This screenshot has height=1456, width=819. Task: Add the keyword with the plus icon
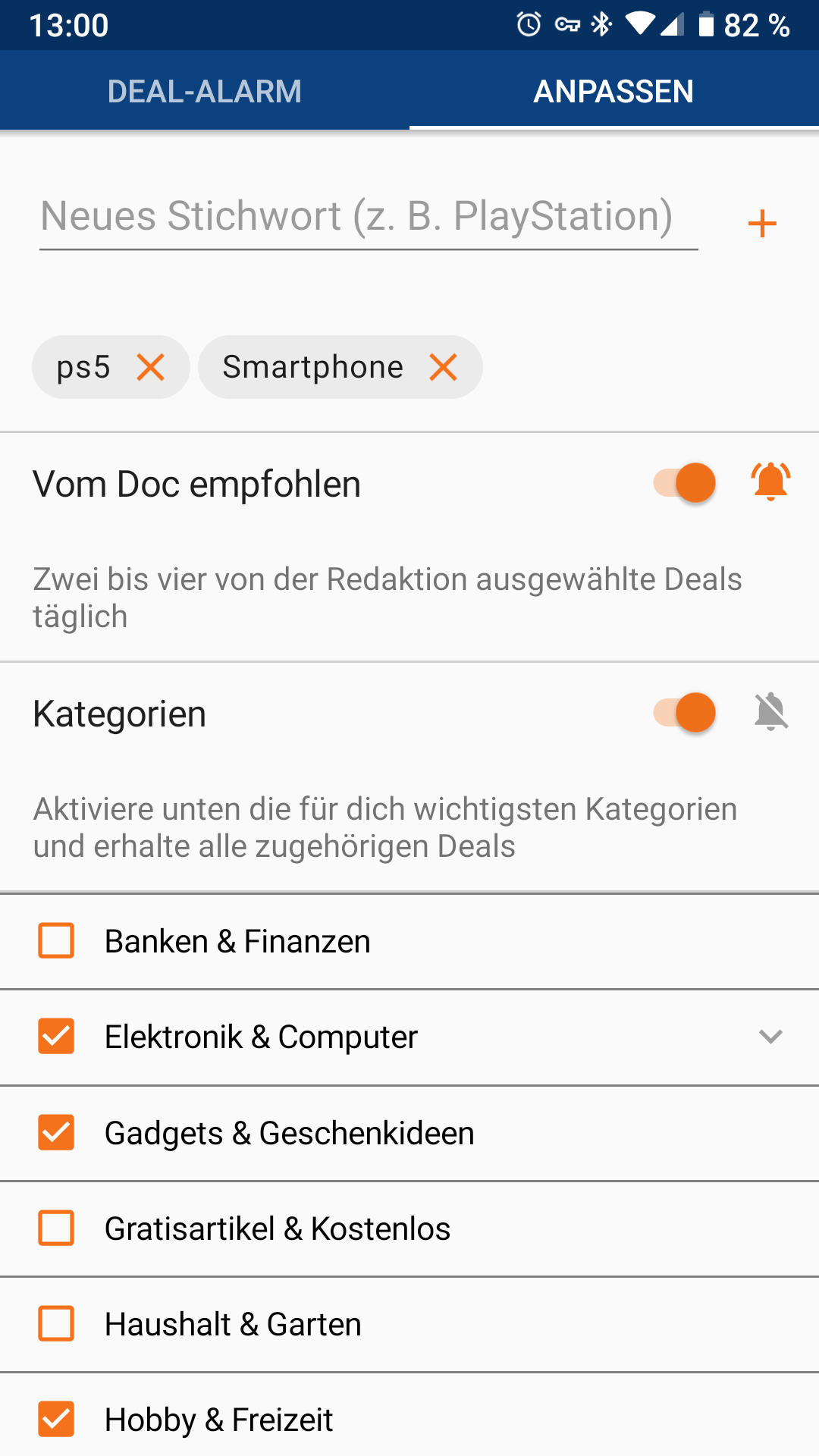click(x=762, y=224)
